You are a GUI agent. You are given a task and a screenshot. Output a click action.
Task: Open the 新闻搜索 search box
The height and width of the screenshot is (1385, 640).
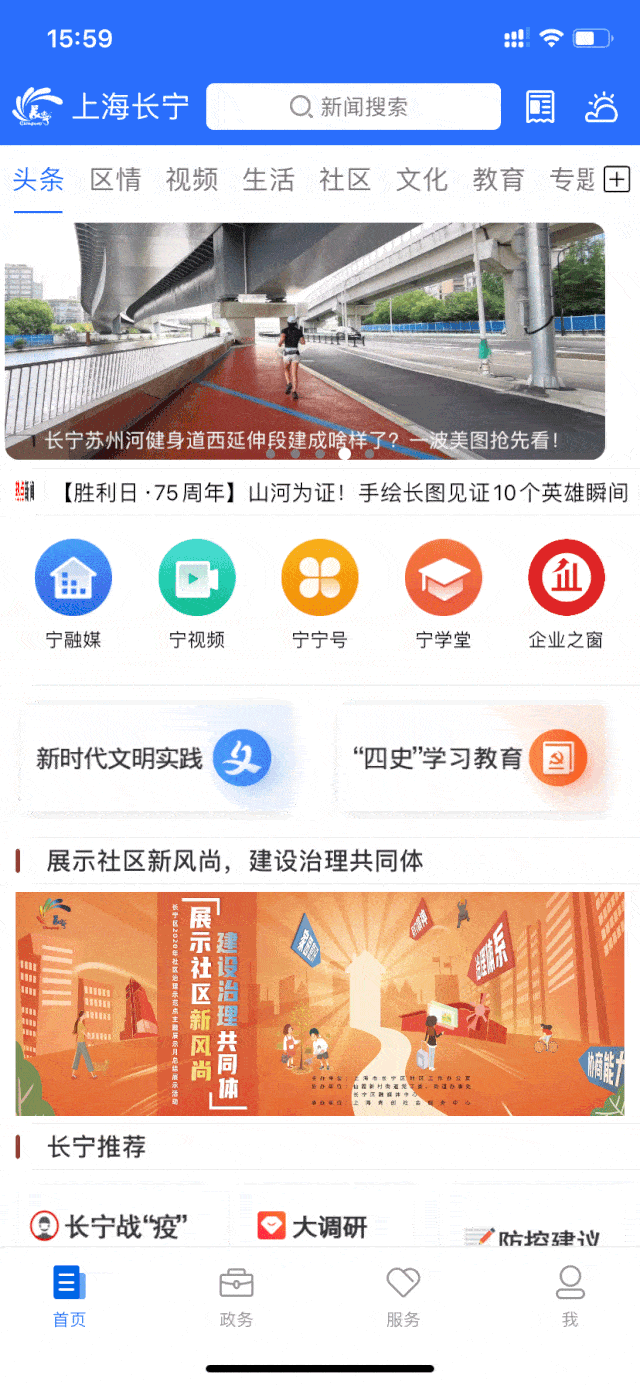(x=352, y=107)
